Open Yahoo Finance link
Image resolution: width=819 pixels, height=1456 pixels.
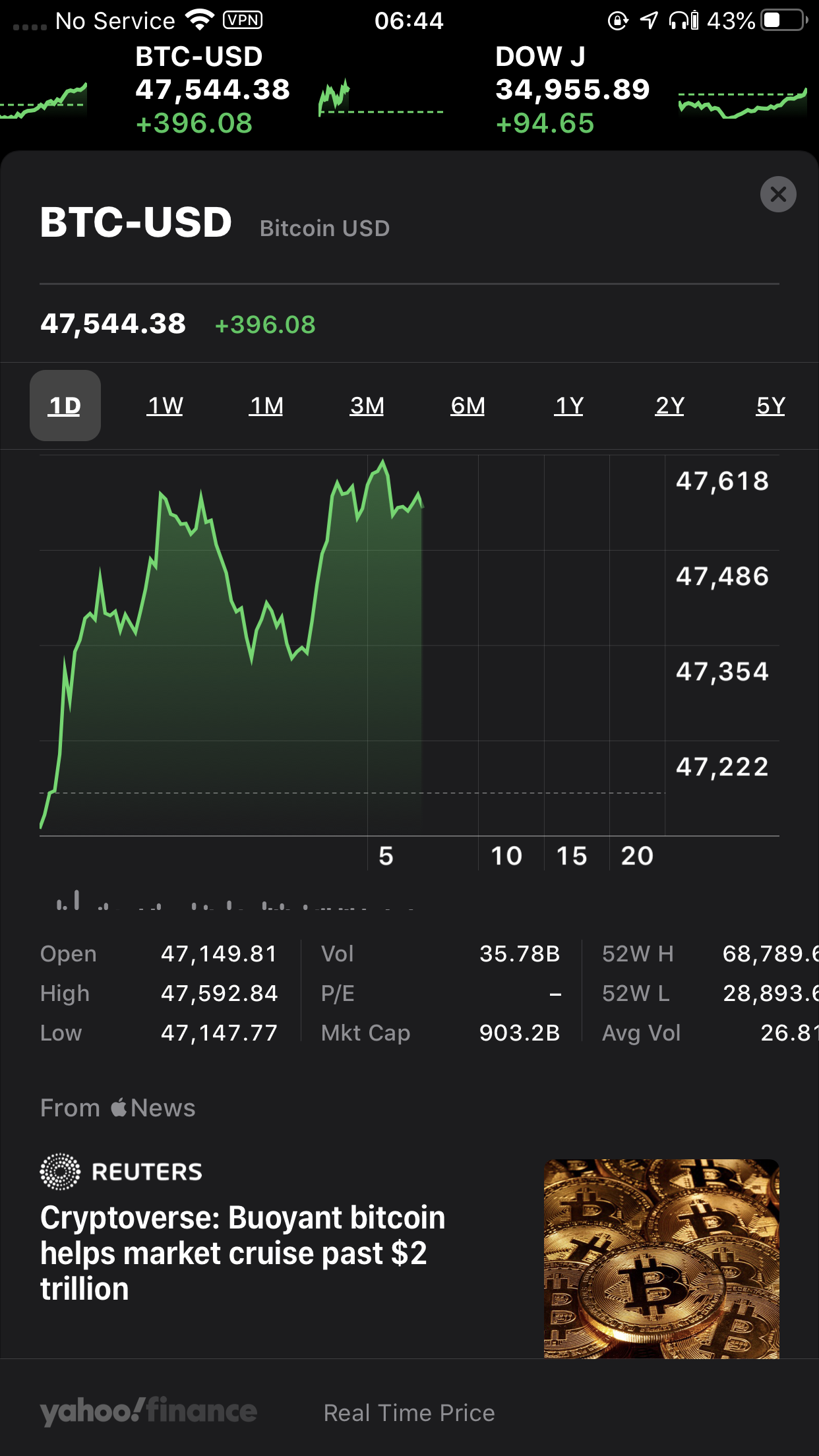tap(148, 1412)
